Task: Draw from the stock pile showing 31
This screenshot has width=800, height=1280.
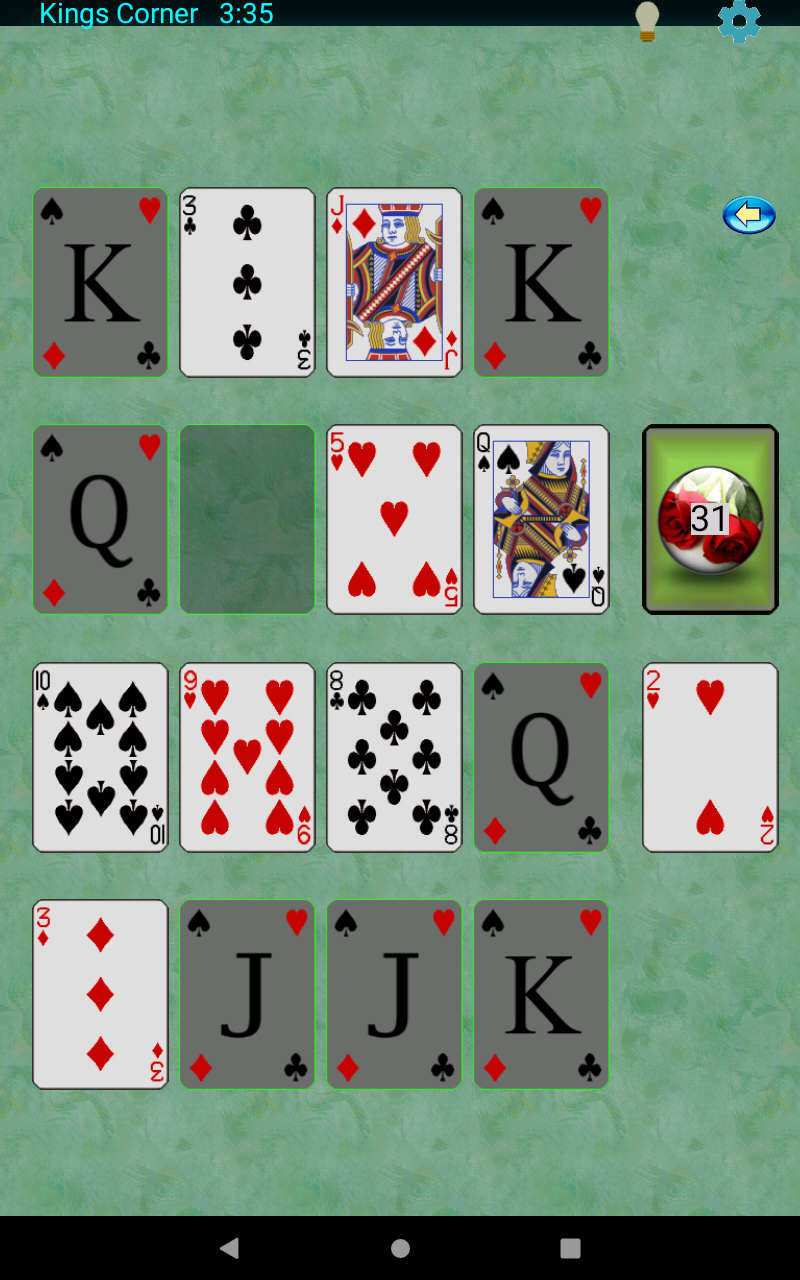Action: click(x=710, y=519)
